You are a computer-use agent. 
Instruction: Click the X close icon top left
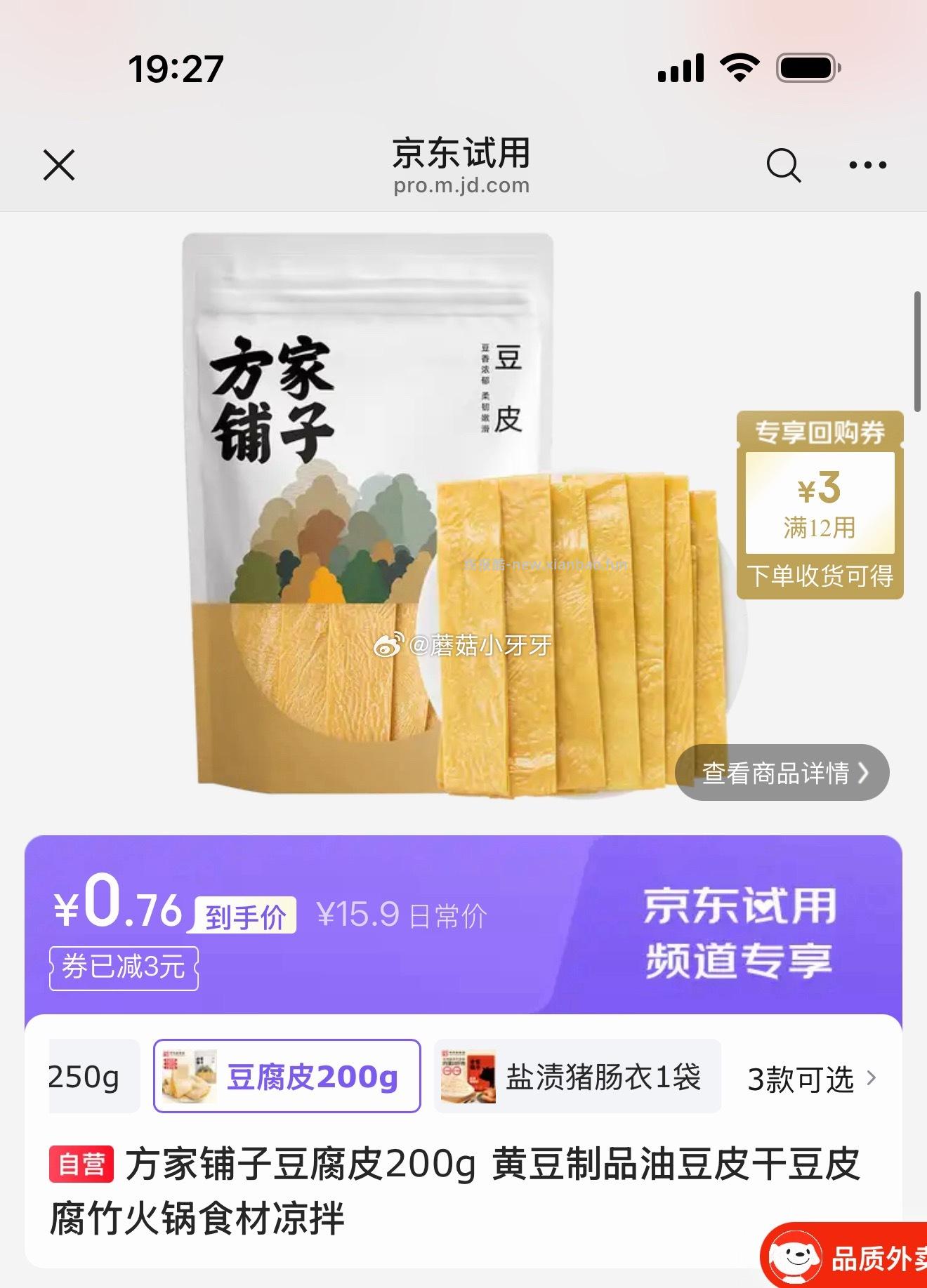(60, 165)
